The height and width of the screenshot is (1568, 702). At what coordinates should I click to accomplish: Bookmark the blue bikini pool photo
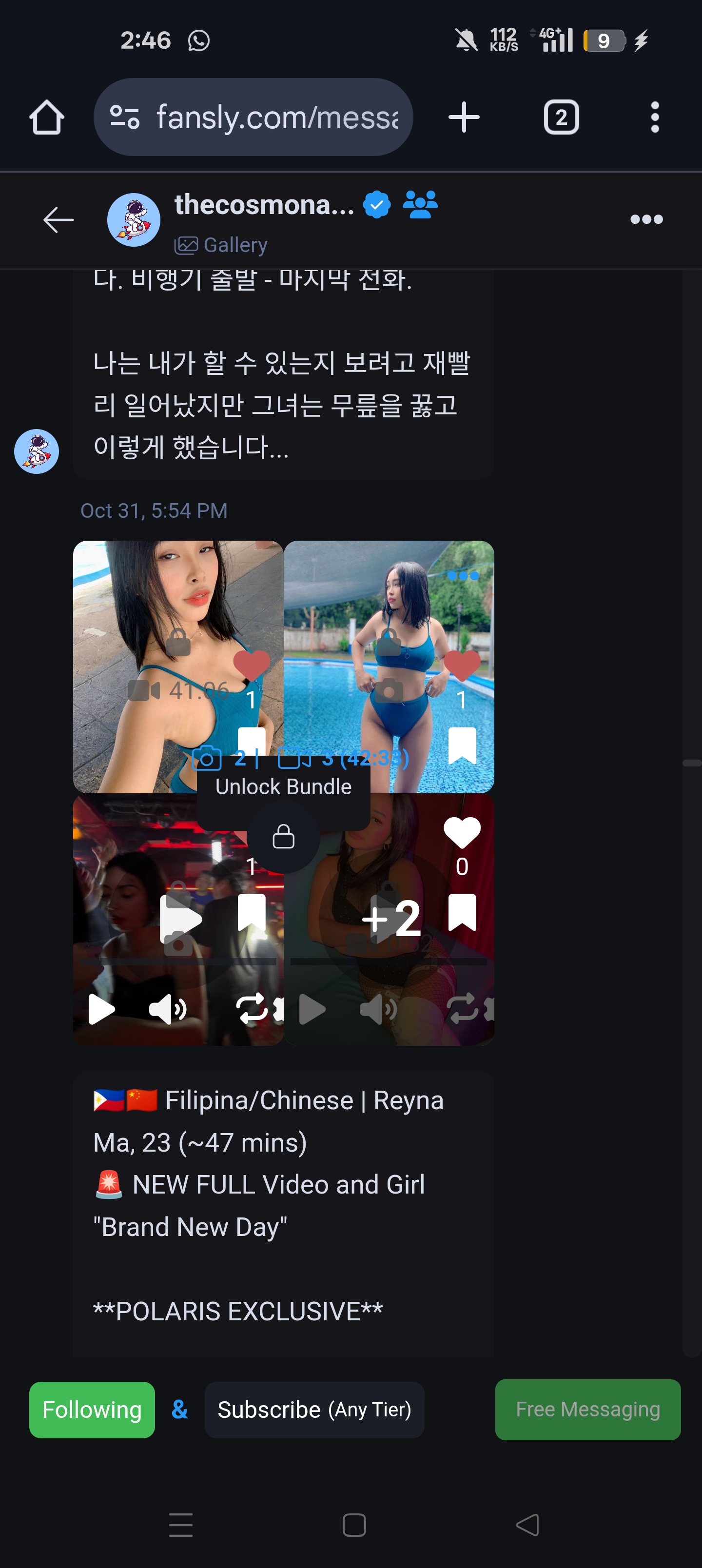pos(462,745)
